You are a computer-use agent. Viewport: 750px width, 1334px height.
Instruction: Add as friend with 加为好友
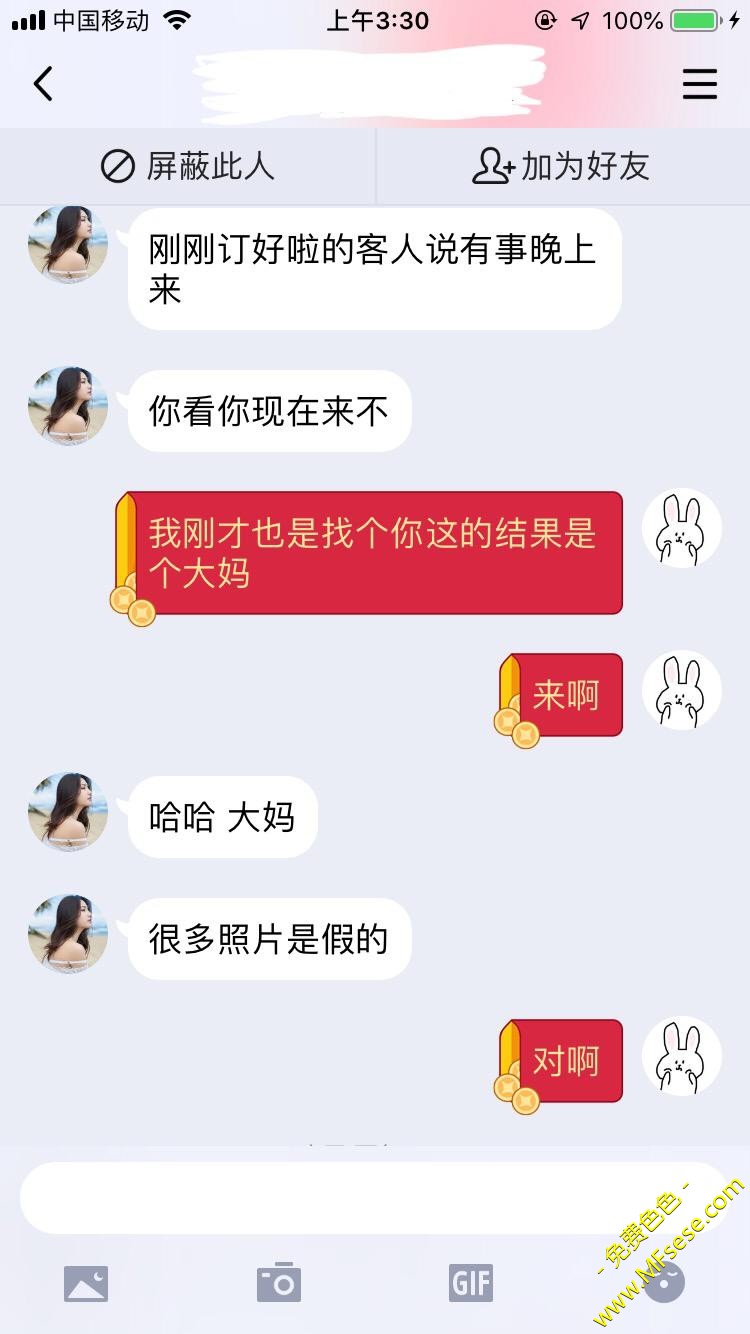tap(562, 166)
